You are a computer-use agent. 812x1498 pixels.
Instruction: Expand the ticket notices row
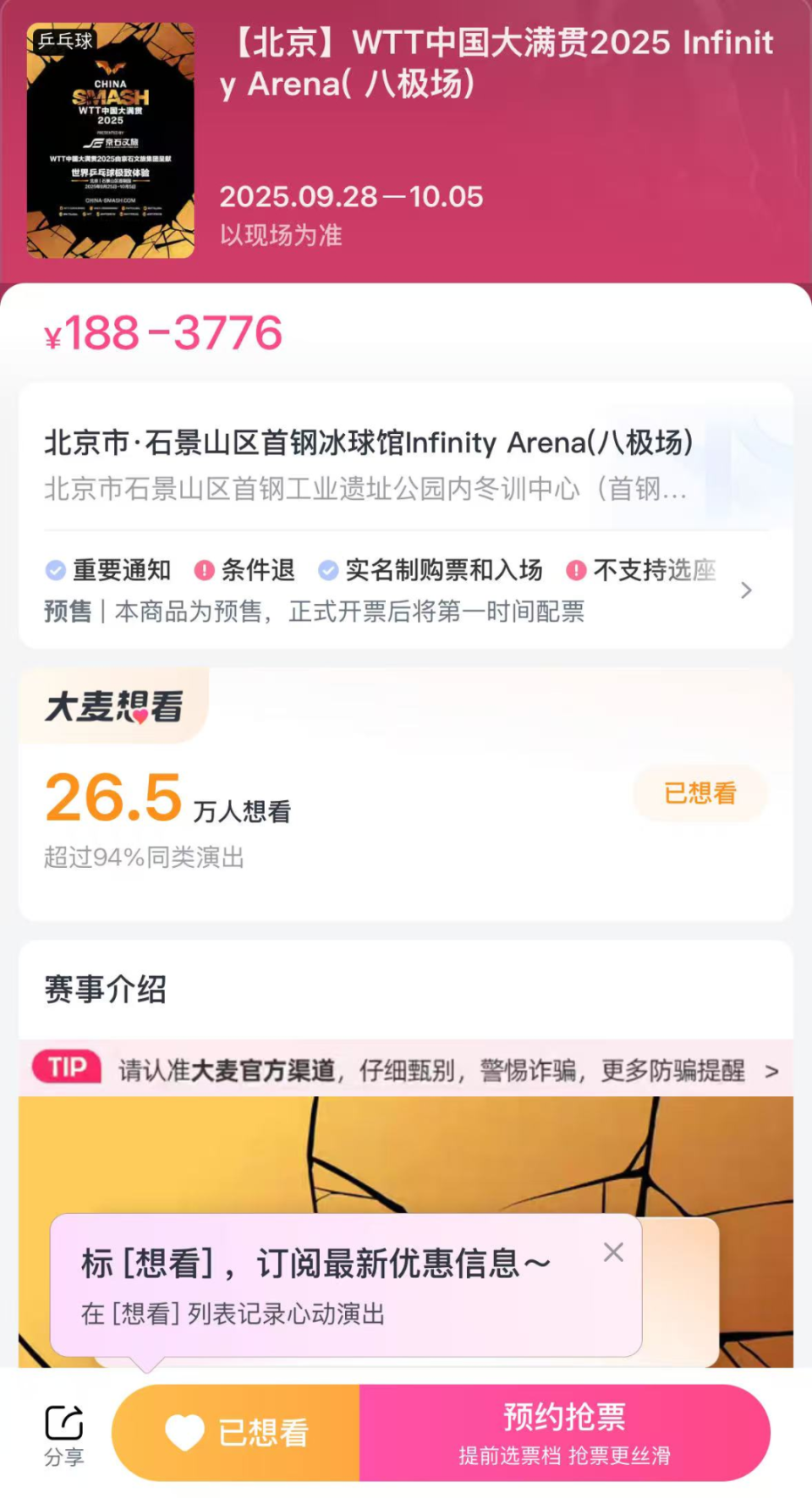[745, 590]
